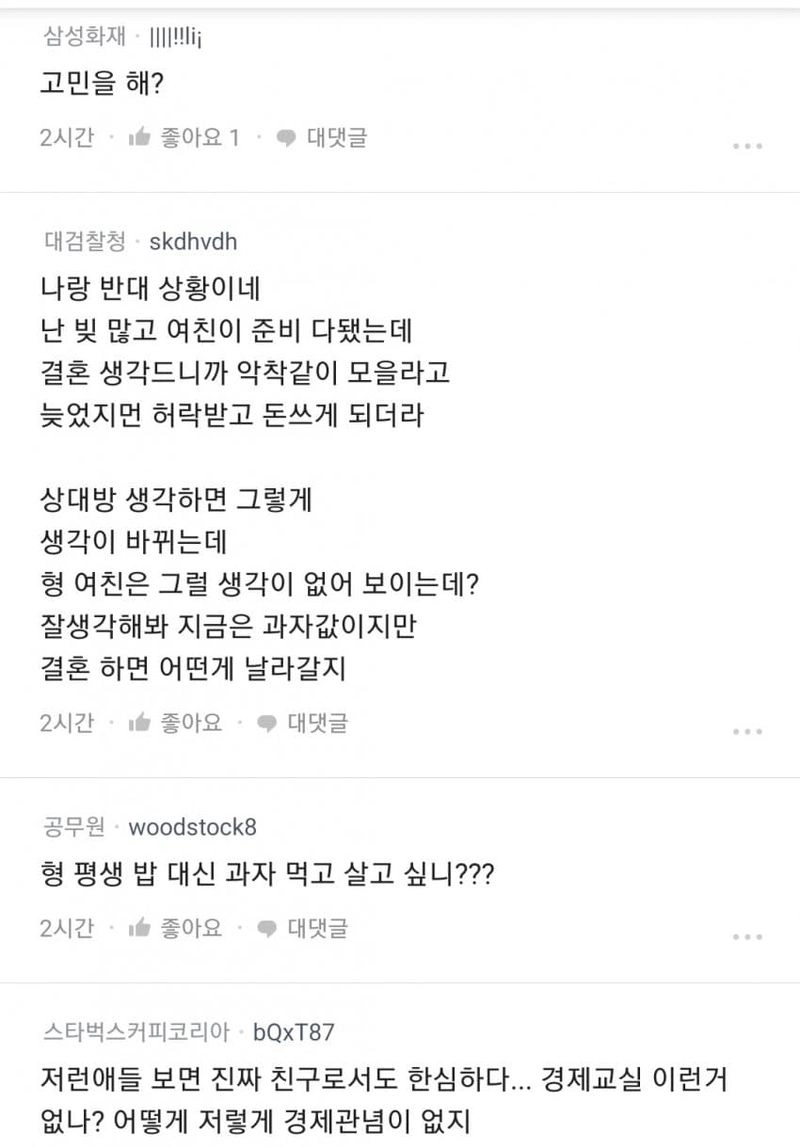Open woodstock8's profile

coord(193,827)
